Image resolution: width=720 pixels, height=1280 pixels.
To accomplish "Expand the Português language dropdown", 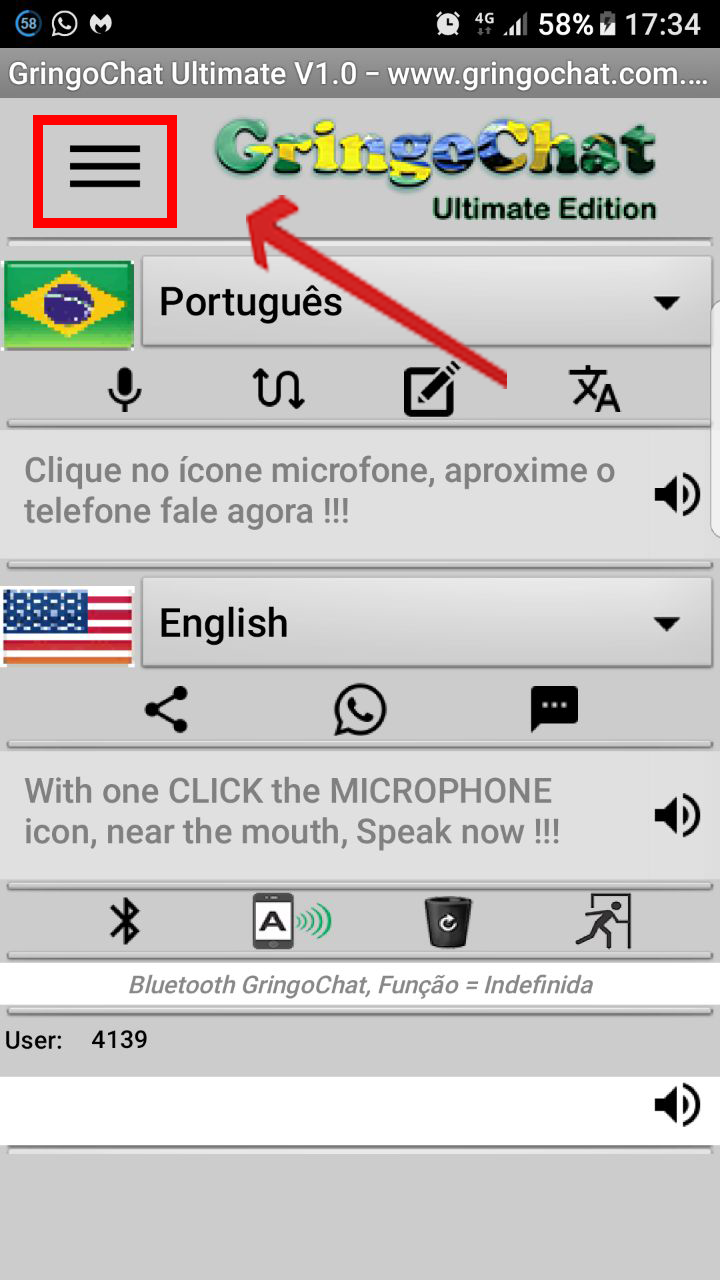I will pos(427,302).
